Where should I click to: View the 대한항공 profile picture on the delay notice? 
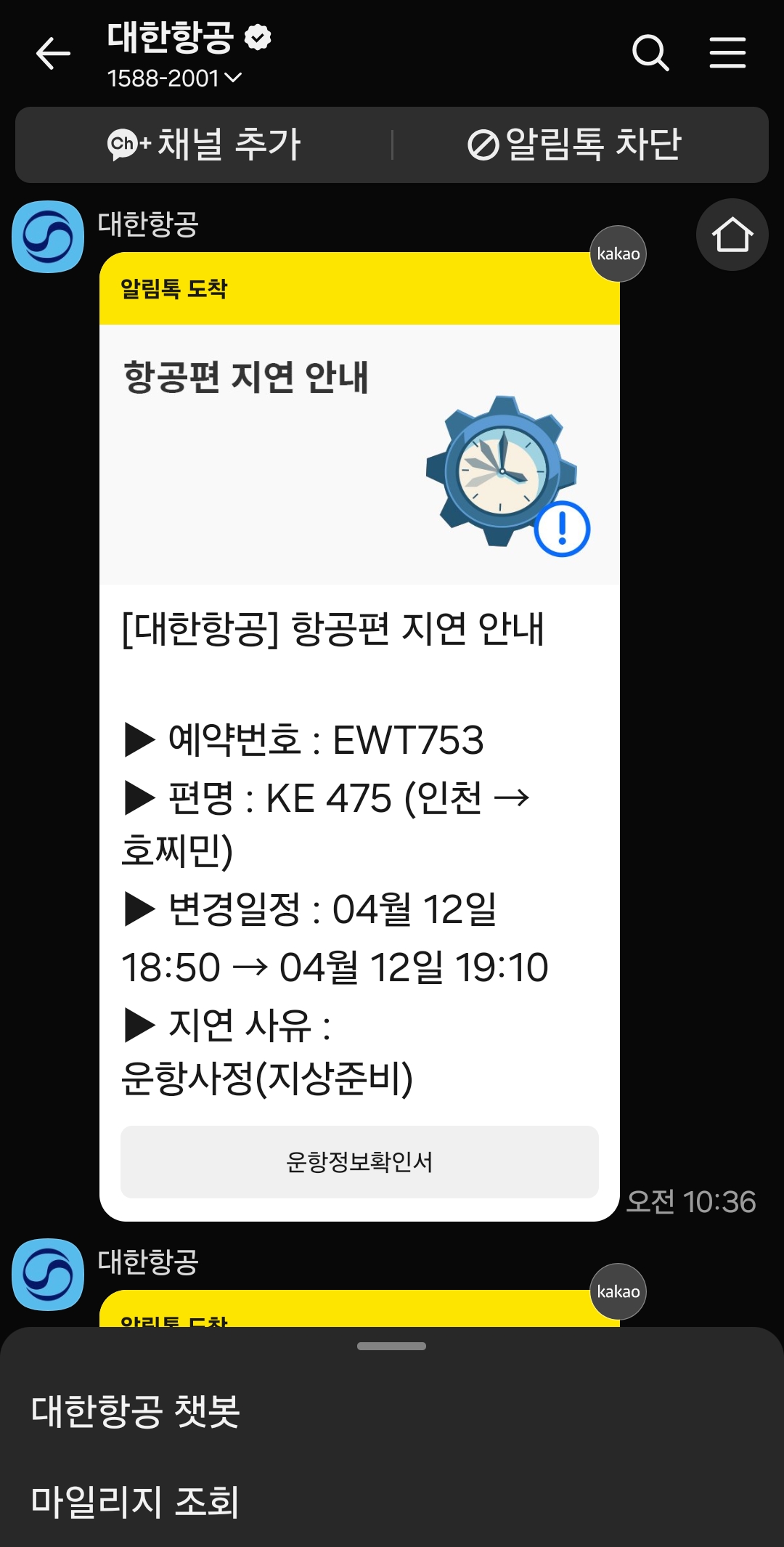click(x=48, y=237)
